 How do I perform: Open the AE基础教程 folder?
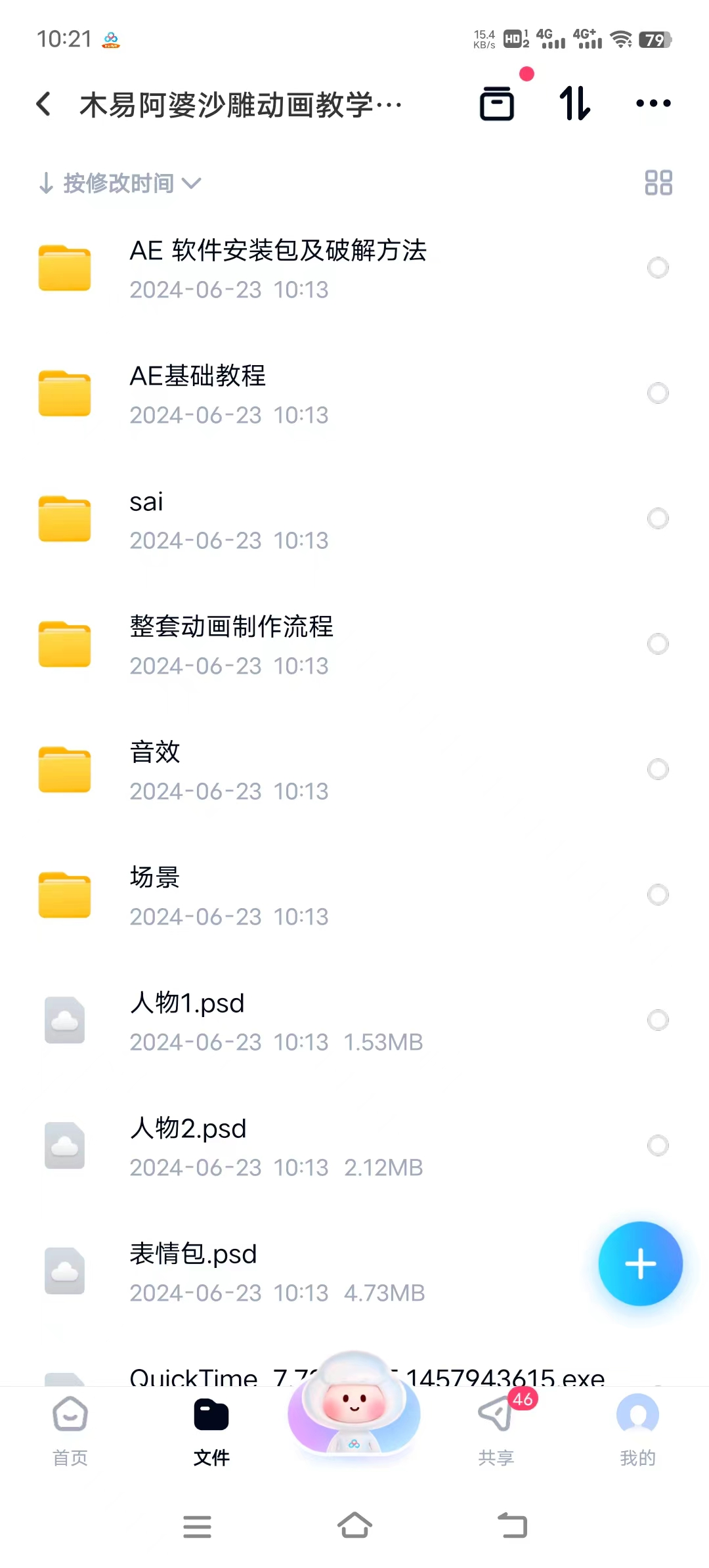198,393
